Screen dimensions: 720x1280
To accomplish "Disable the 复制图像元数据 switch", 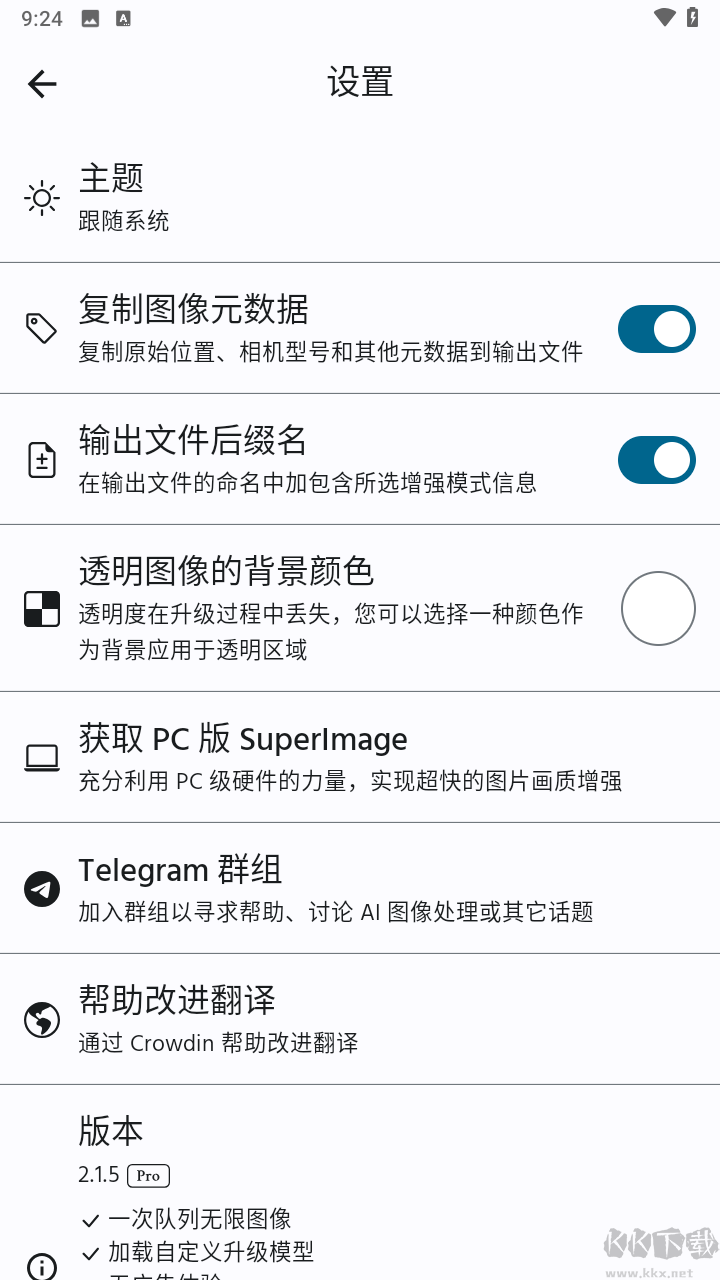I will (x=656, y=328).
